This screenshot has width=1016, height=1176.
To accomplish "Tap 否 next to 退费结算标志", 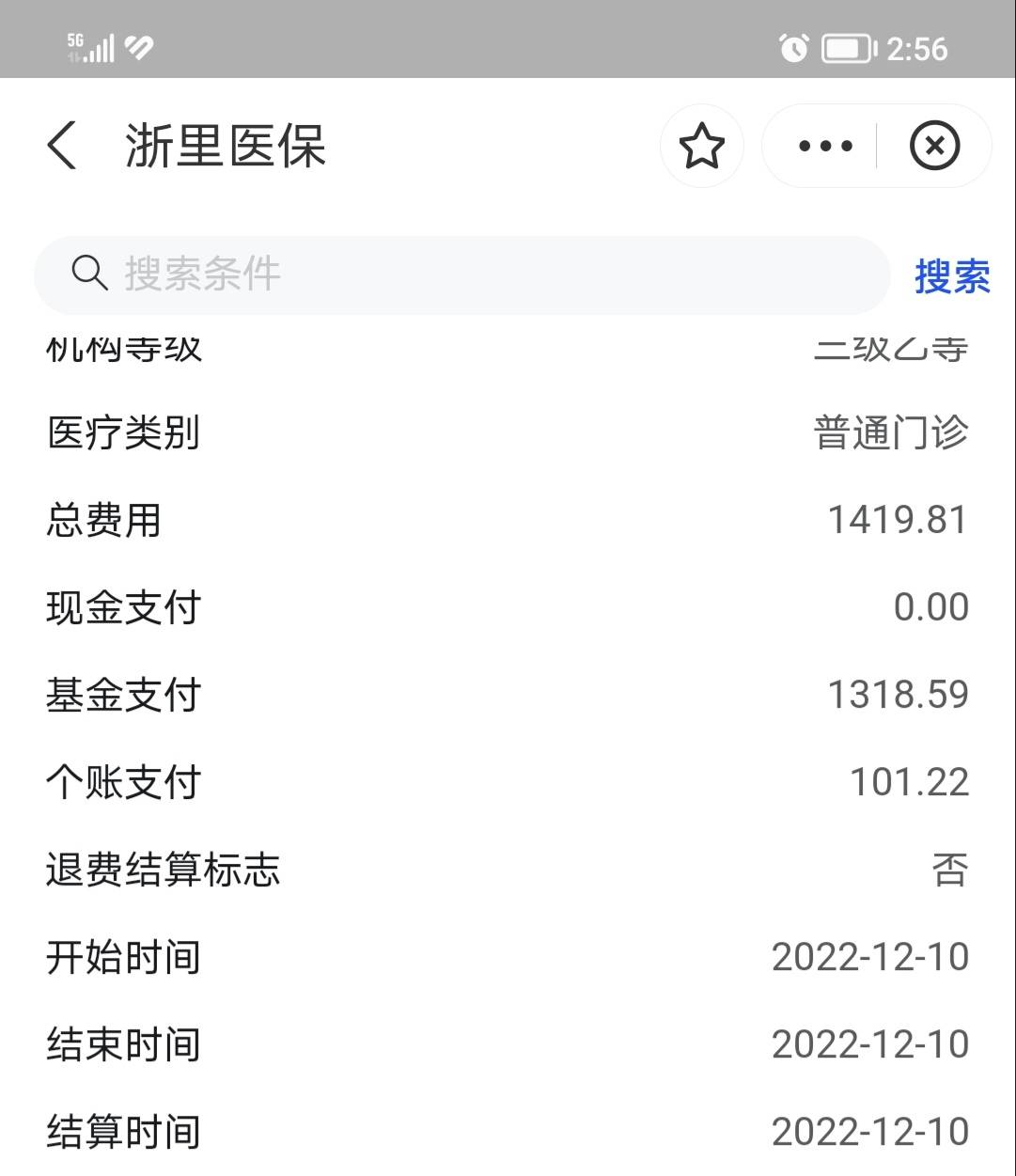I will 951,870.
